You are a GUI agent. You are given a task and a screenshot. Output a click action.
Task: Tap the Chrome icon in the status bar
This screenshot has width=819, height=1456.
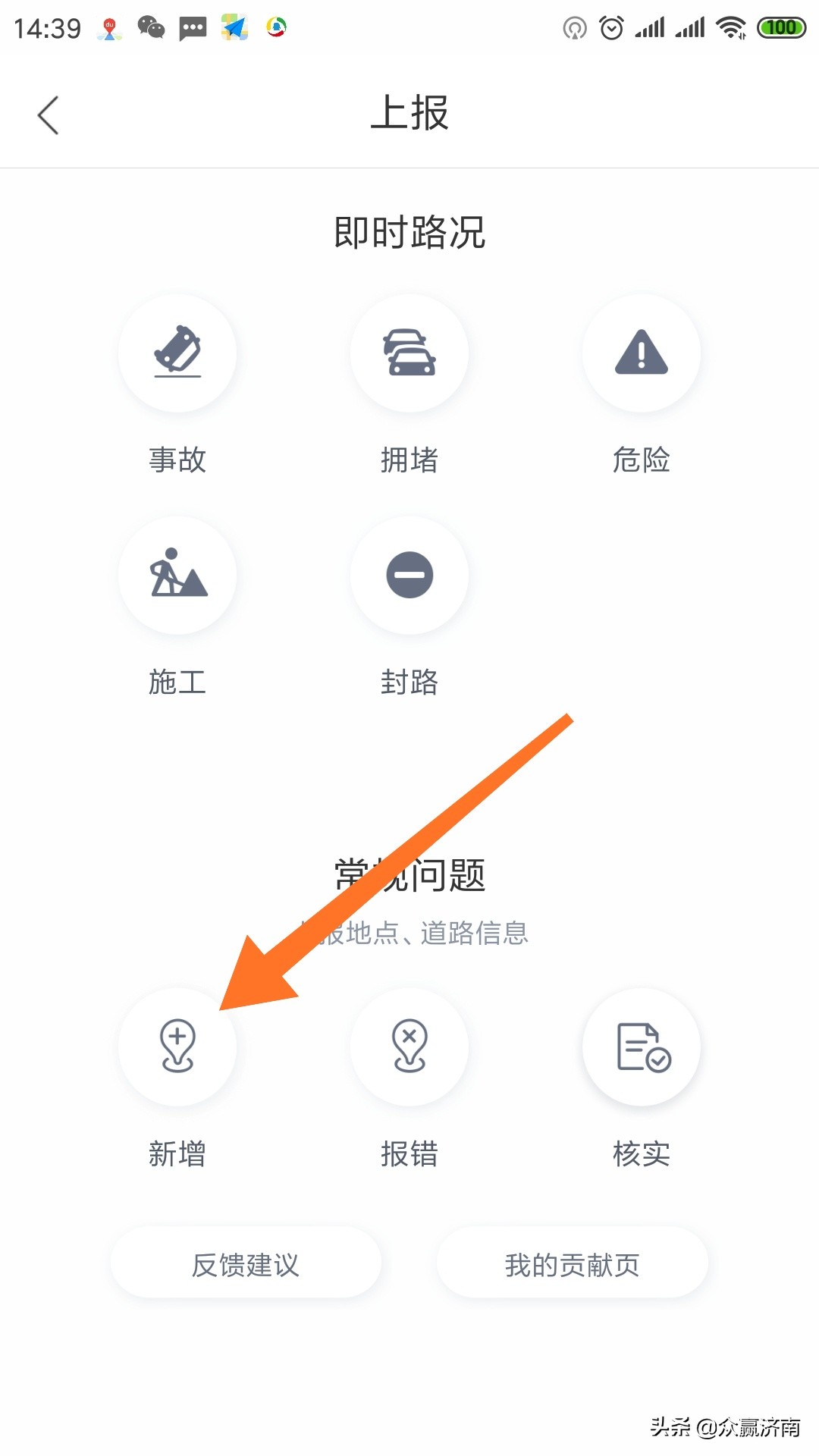click(x=276, y=27)
